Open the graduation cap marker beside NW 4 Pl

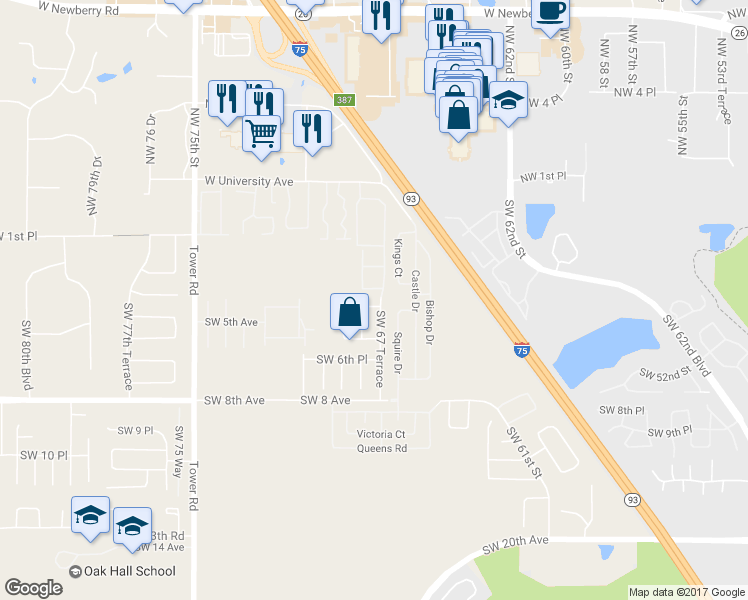508,103
